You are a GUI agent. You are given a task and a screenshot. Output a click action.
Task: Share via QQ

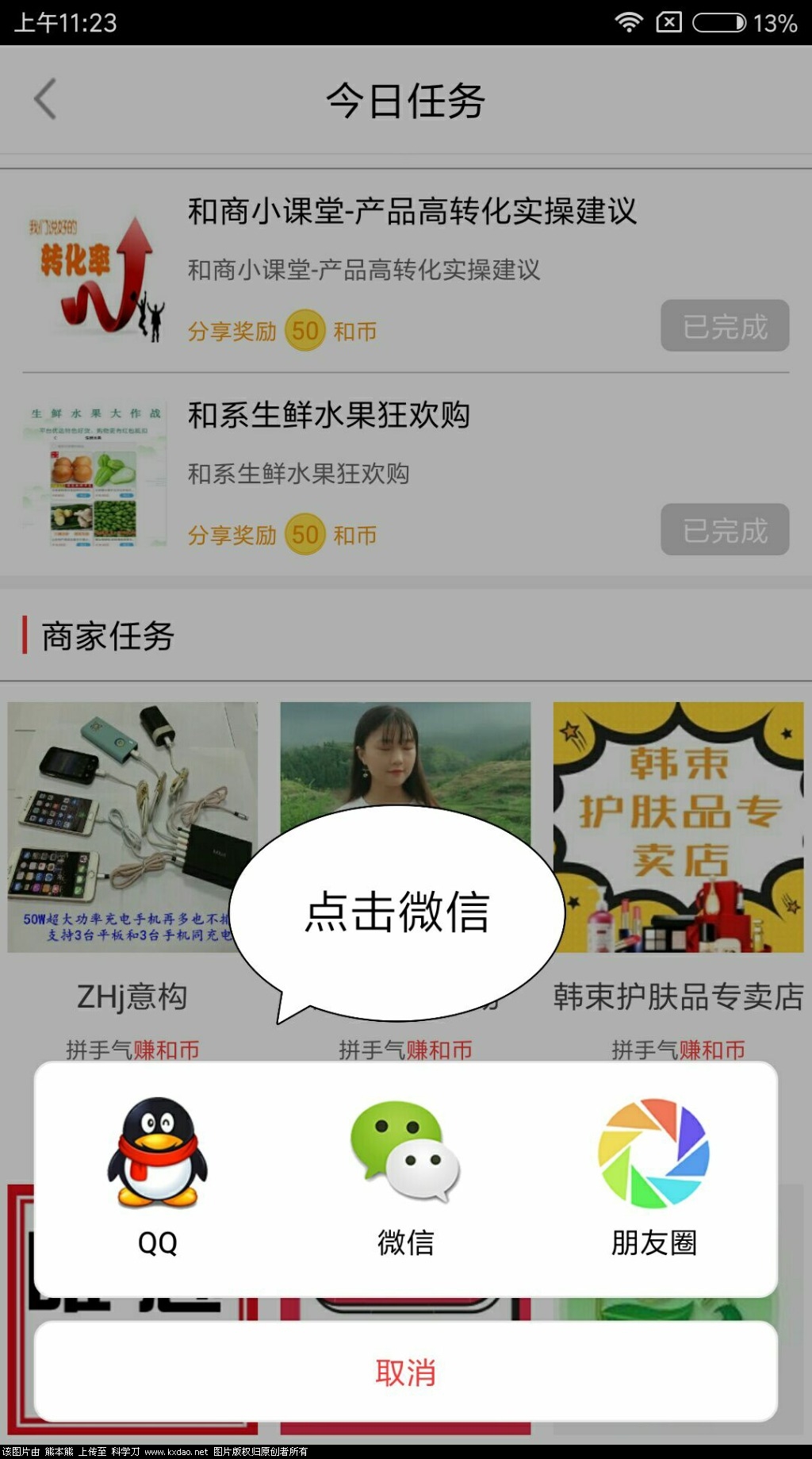tap(158, 1177)
